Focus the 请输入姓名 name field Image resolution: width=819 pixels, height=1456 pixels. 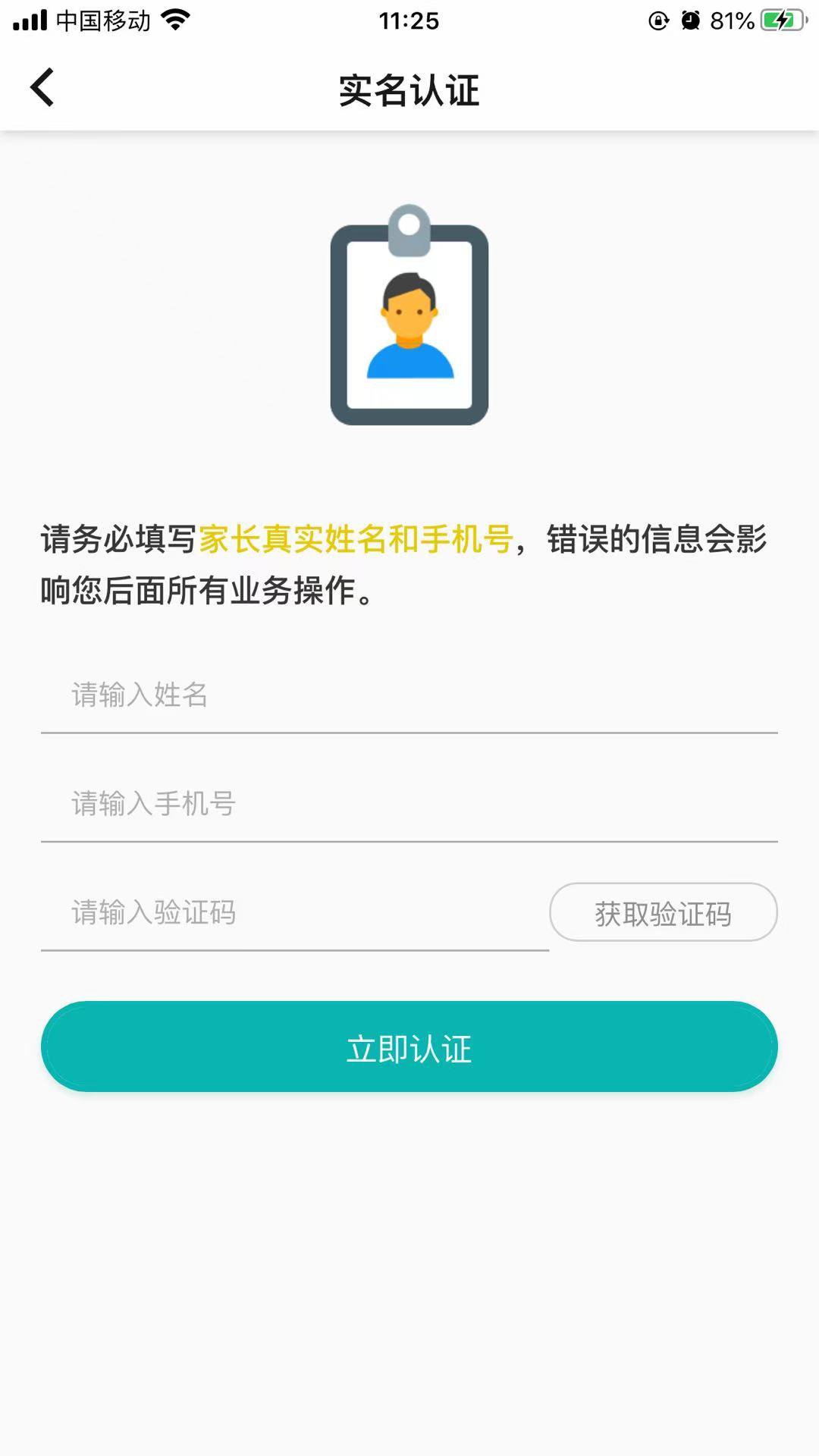[x=409, y=695]
